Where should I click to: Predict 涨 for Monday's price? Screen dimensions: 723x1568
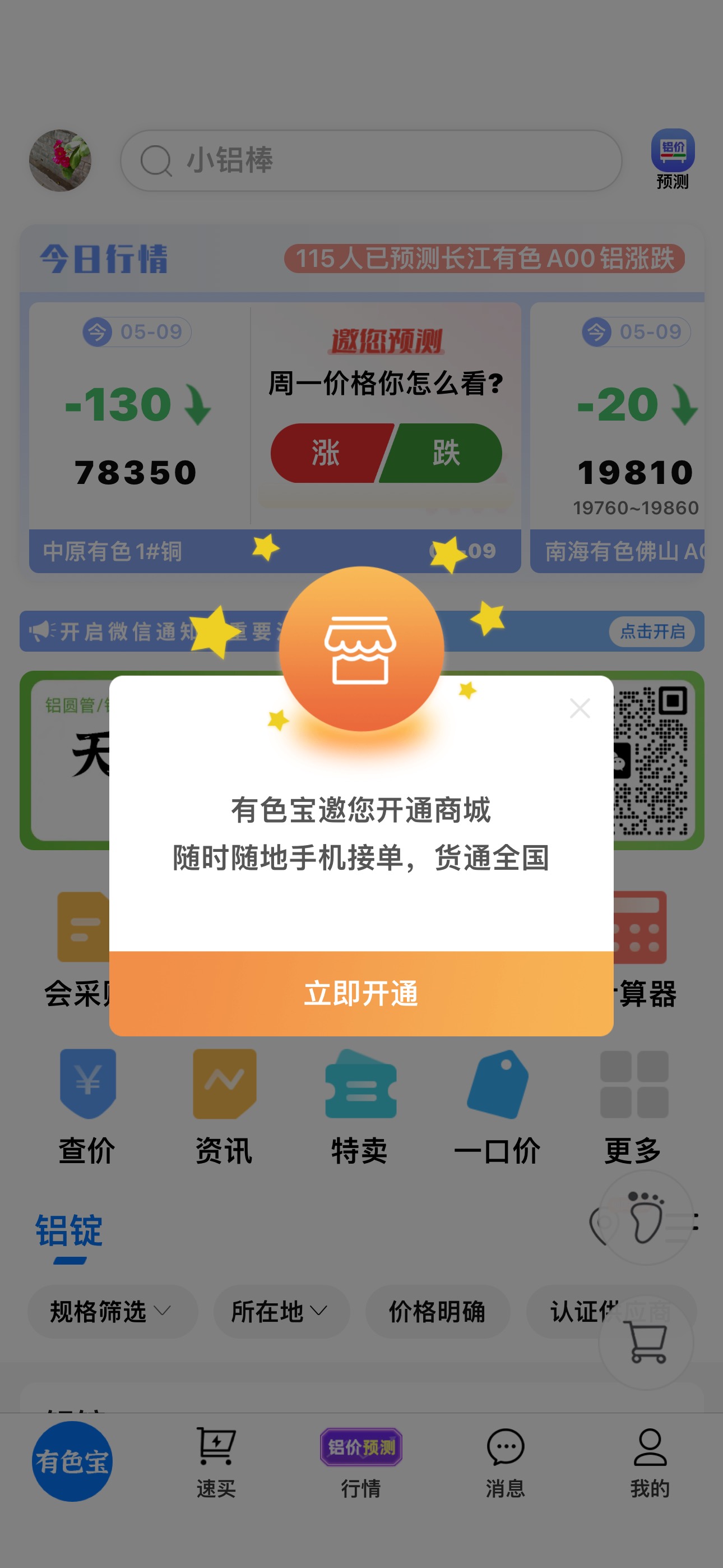327,454
